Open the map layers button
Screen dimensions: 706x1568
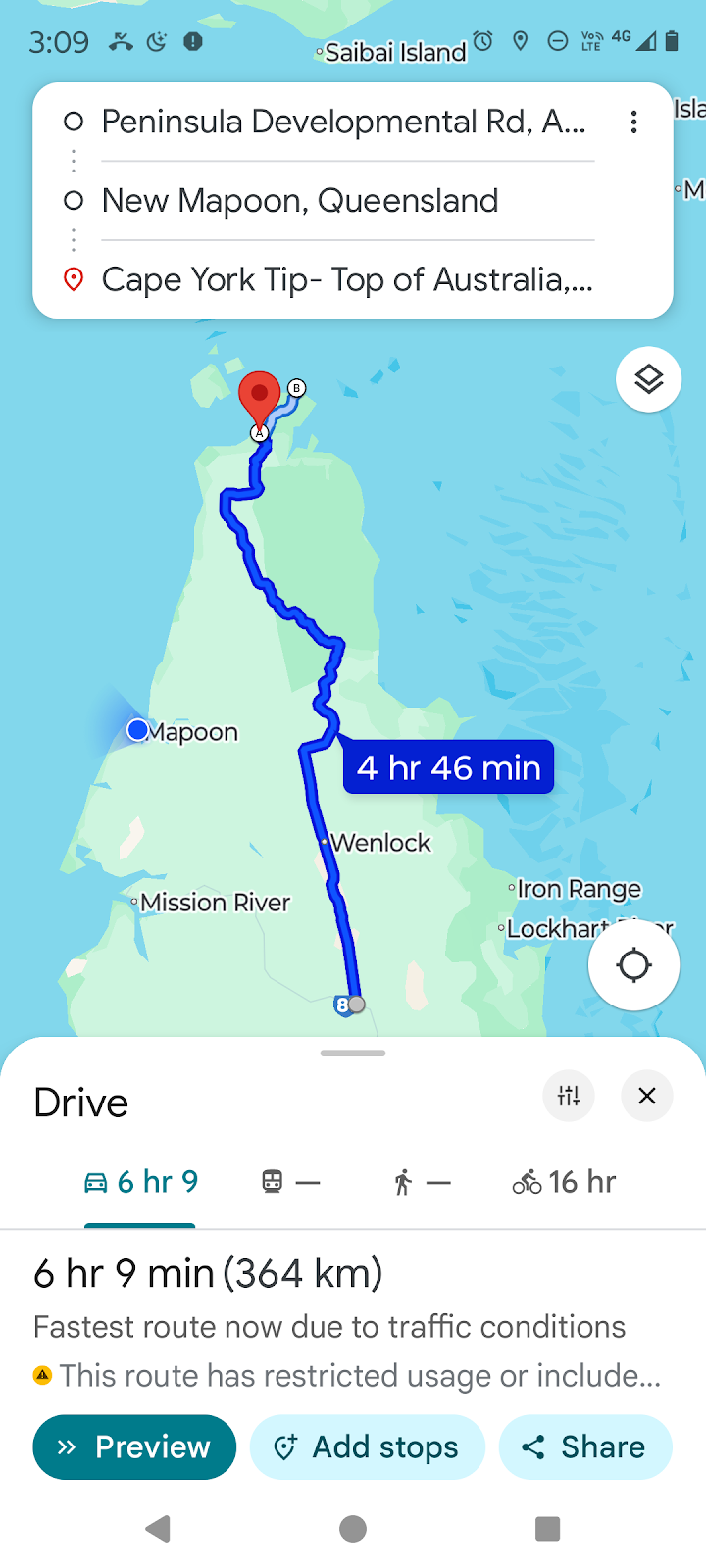pyautogui.click(x=648, y=379)
